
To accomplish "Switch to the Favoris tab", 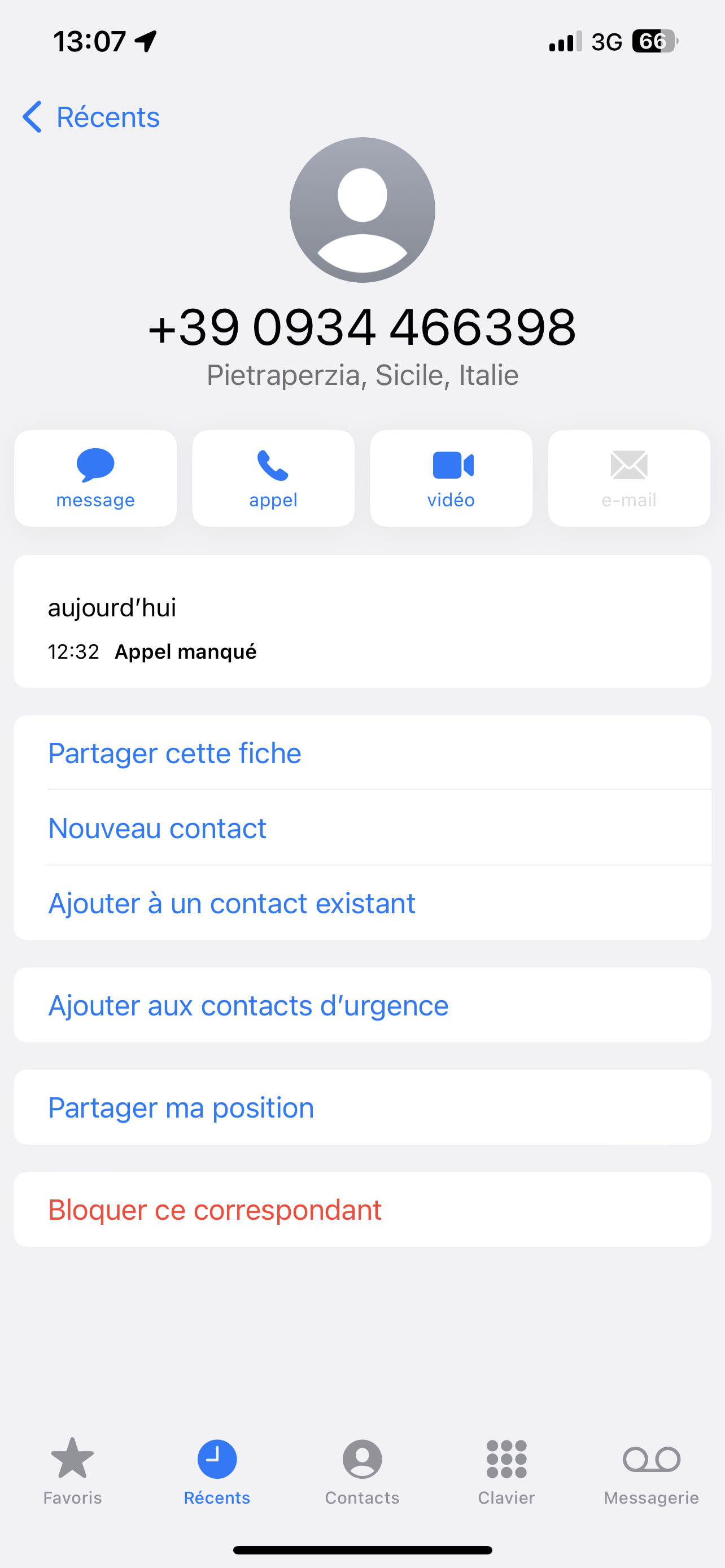I will point(72,1470).
